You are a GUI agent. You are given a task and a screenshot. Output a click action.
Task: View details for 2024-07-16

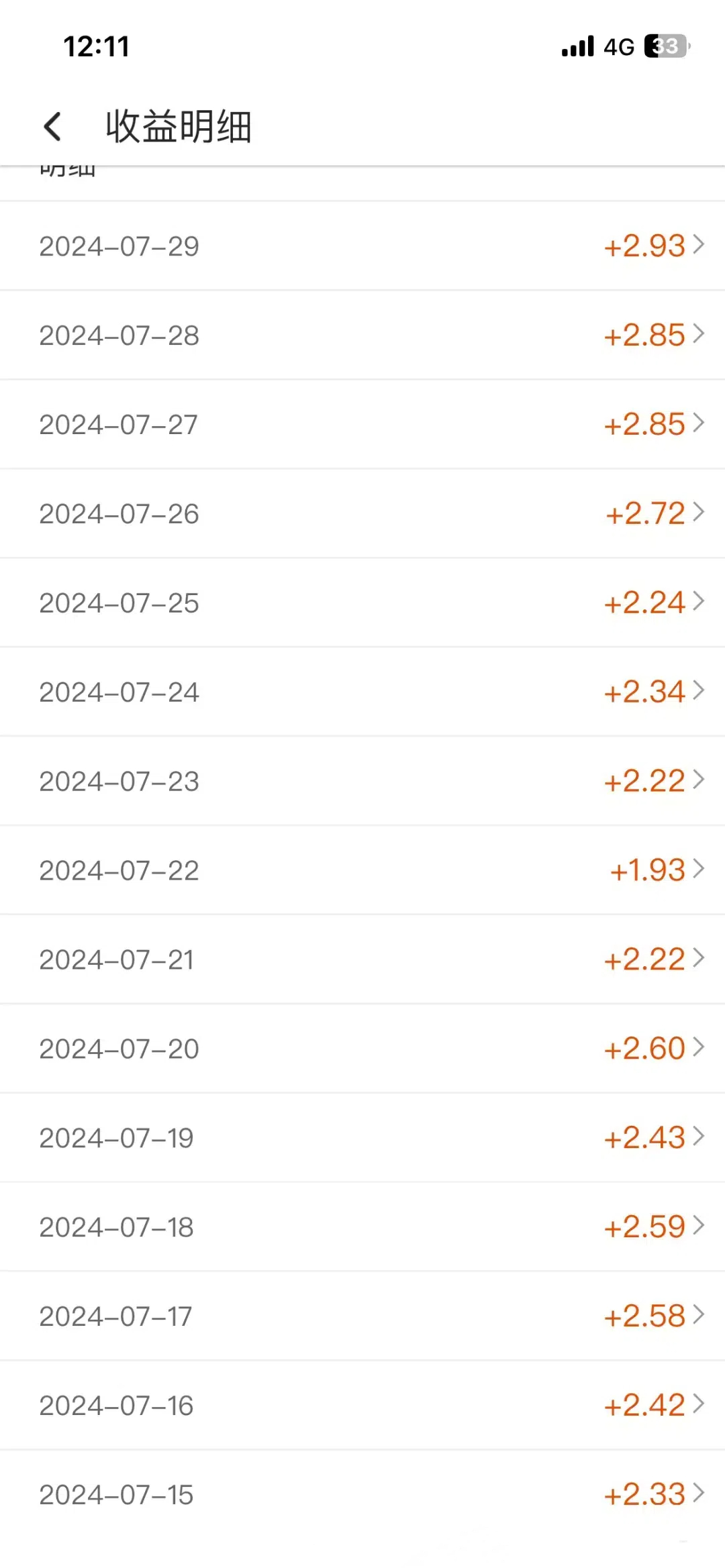(x=362, y=1406)
